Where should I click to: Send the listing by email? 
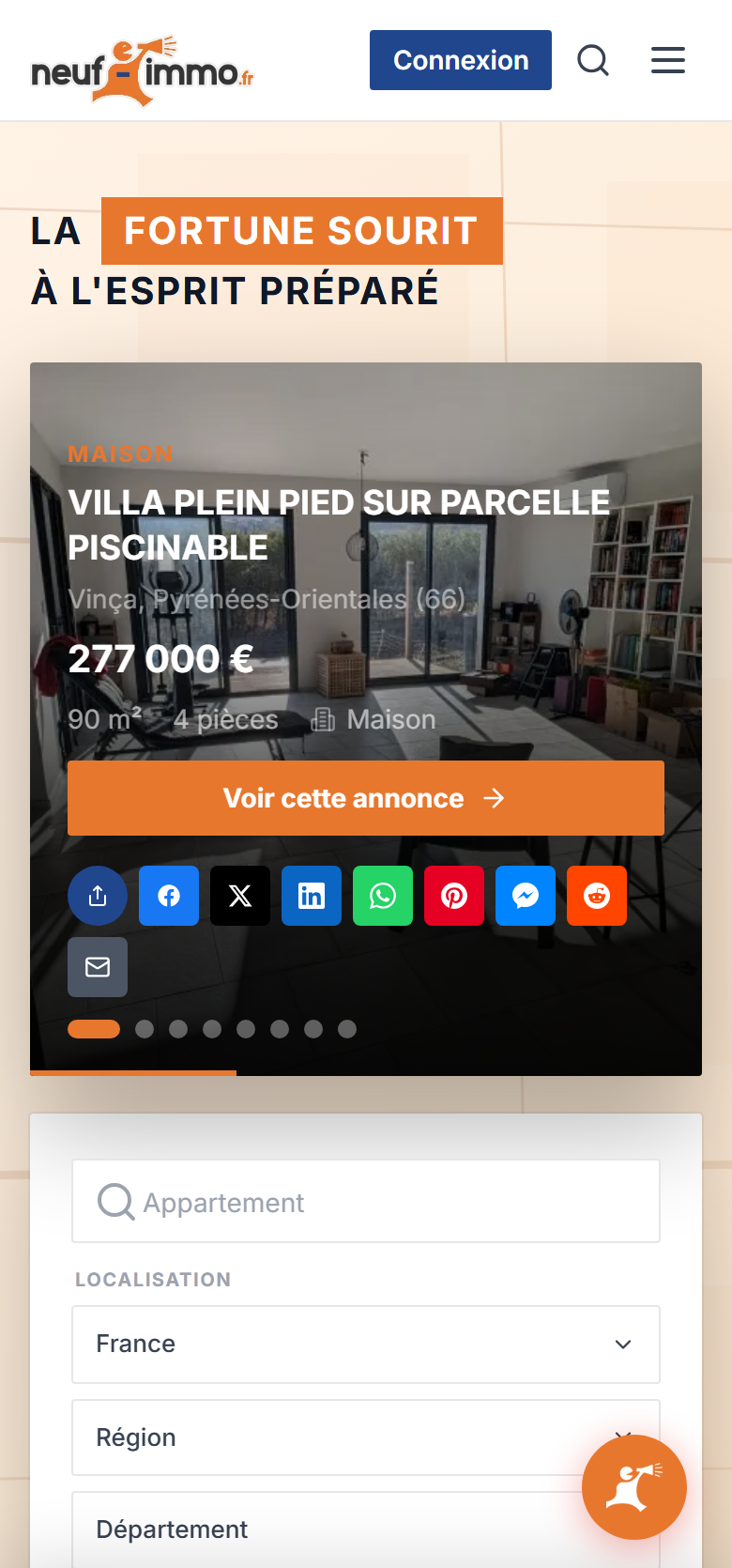pos(98,967)
